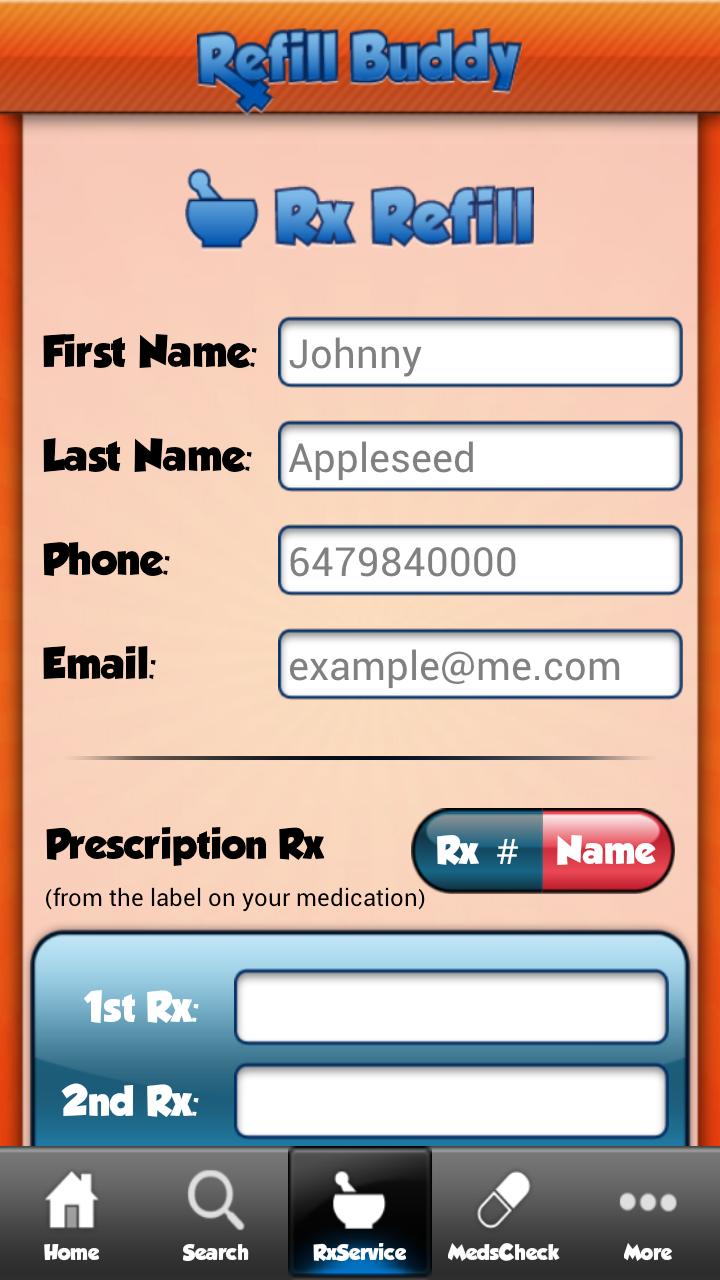Viewport: 720px width, 1280px height.
Task: Open the More tab
Action: click(x=648, y=1214)
